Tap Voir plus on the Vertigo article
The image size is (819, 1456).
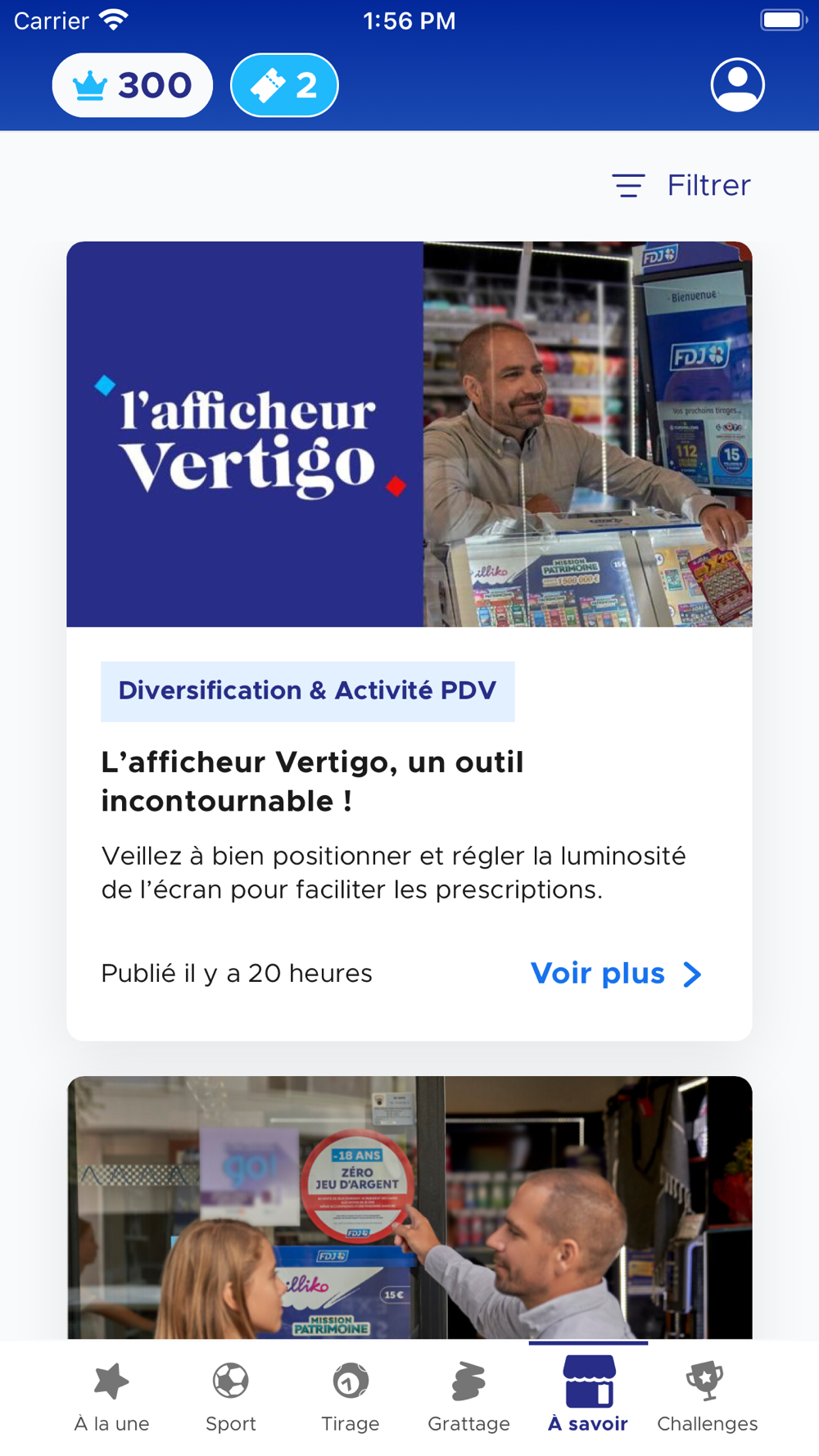tap(616, 974)
